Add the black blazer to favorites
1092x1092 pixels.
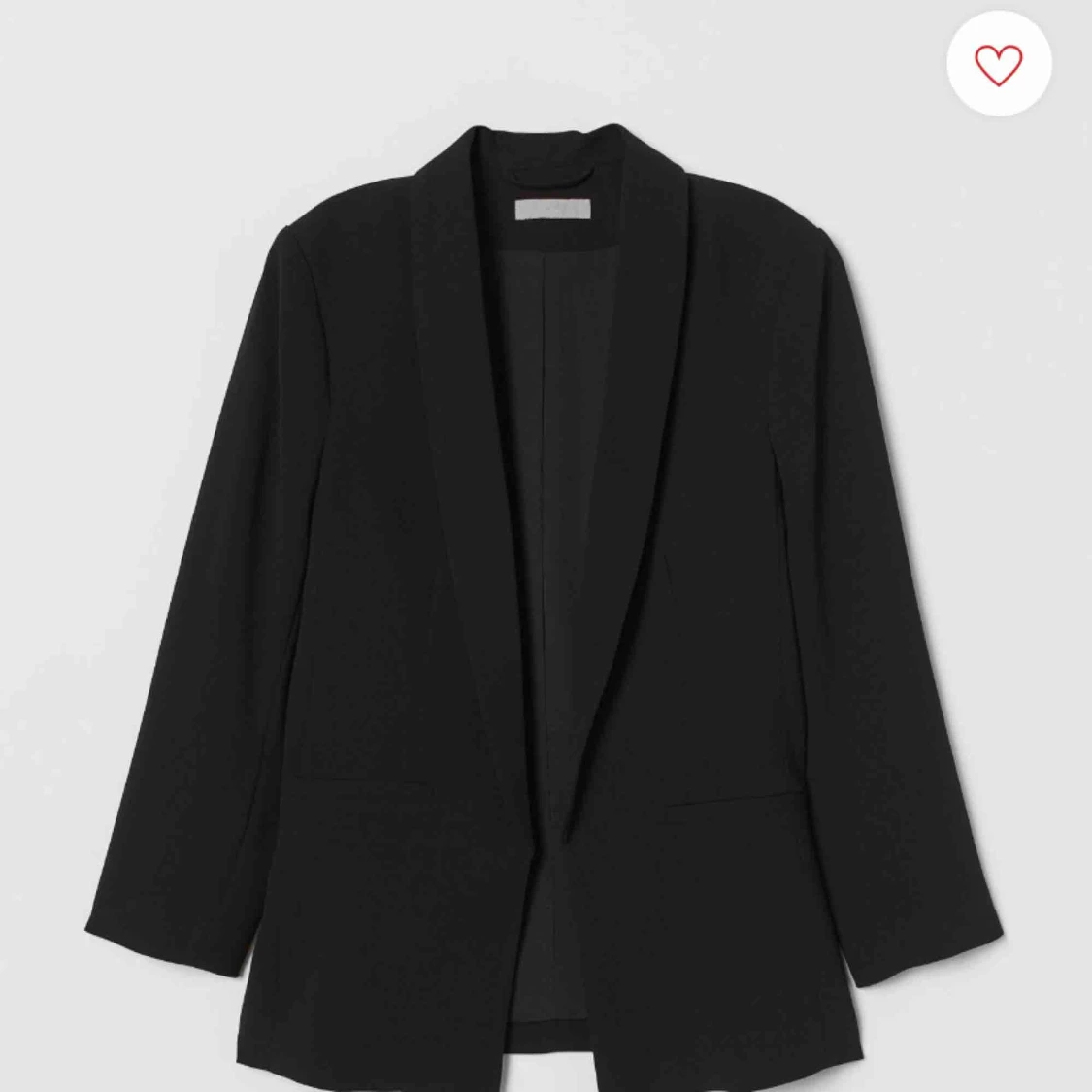click(999, 64)
